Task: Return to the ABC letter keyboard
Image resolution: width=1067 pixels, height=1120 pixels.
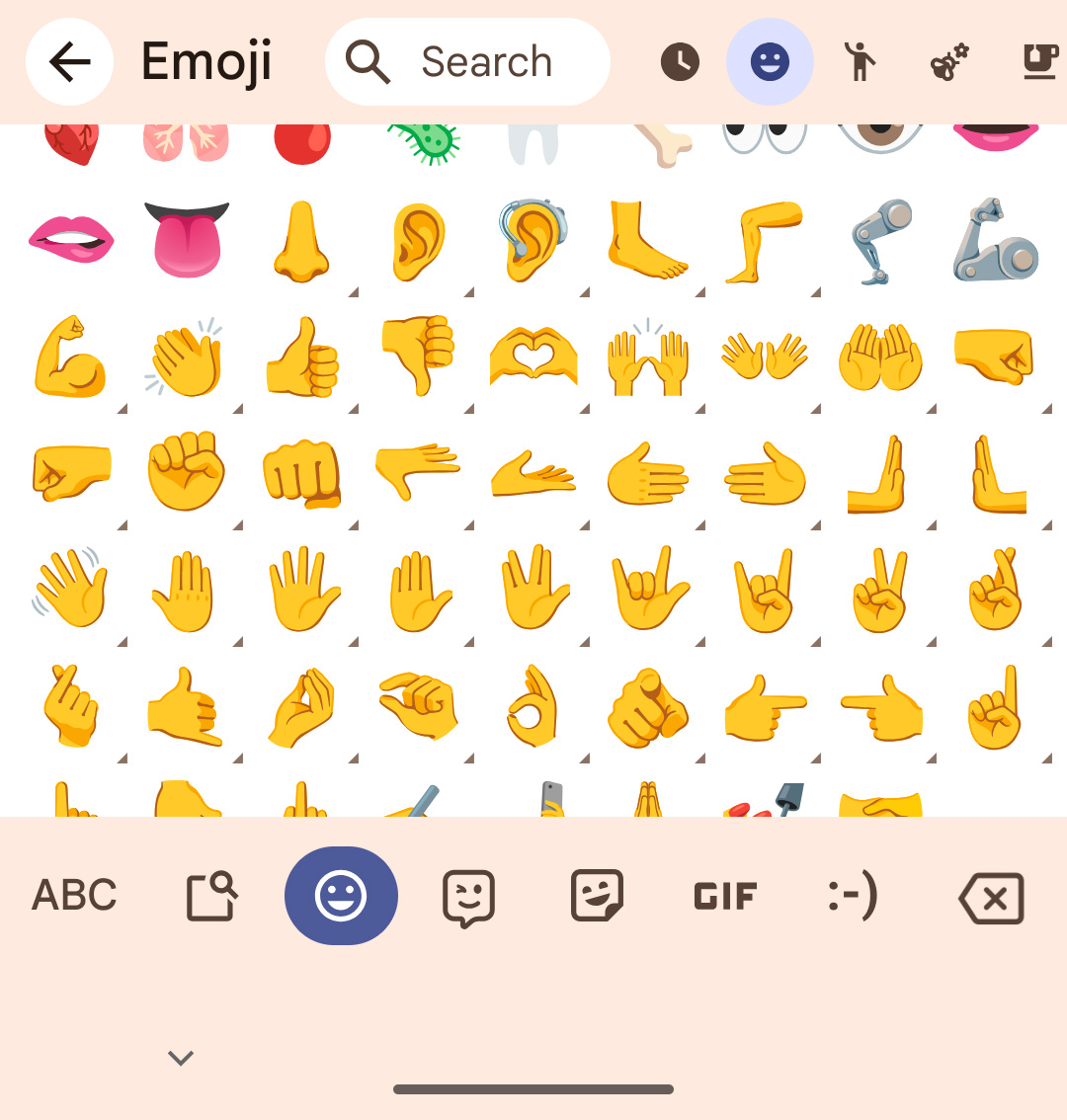Action: pos(74,896)
